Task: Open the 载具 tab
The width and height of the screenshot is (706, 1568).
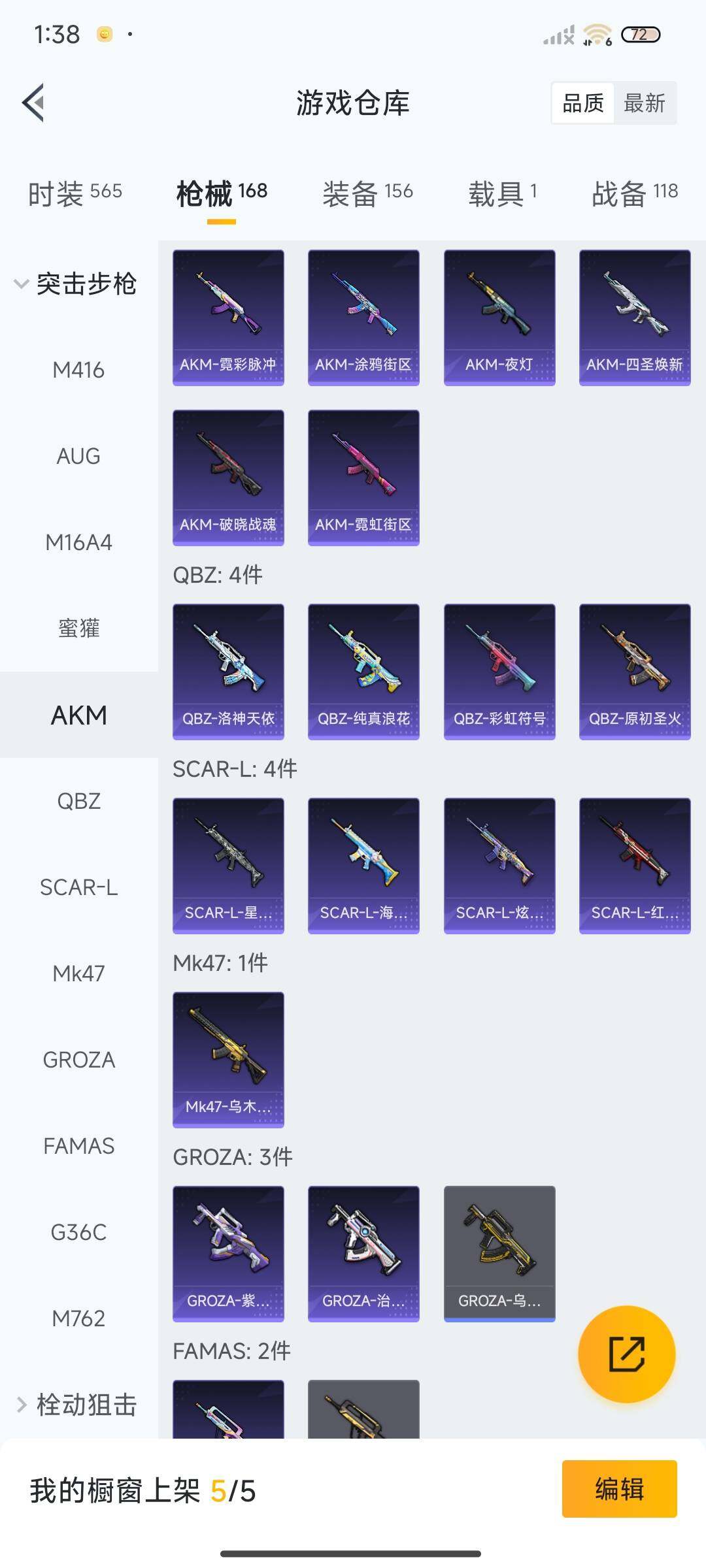Action: [x=502, y=193]
